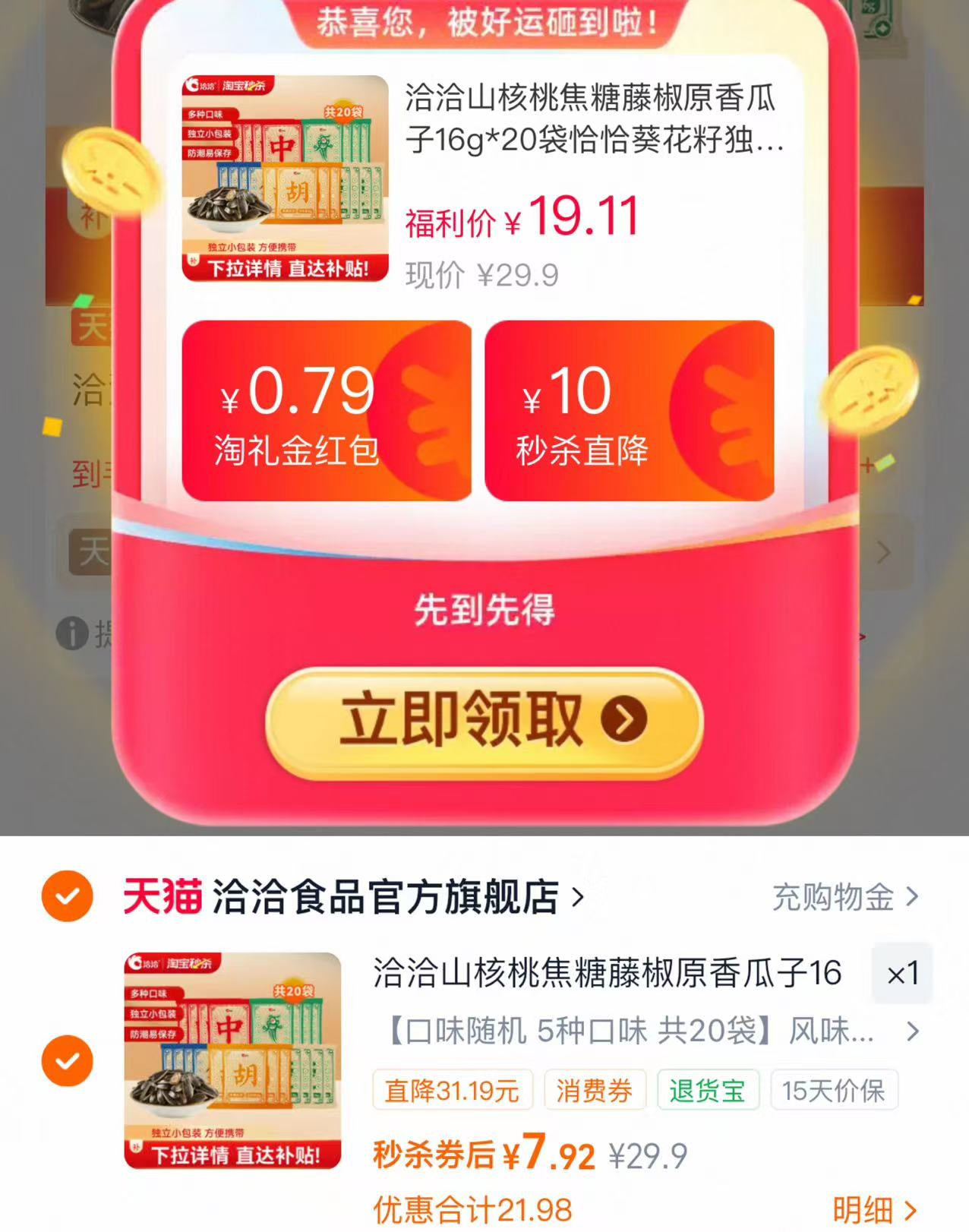This screenshot has height=1232, width=969.
Task: Click the 消费券 promotion tag
Action: [x=596, y=1090]
